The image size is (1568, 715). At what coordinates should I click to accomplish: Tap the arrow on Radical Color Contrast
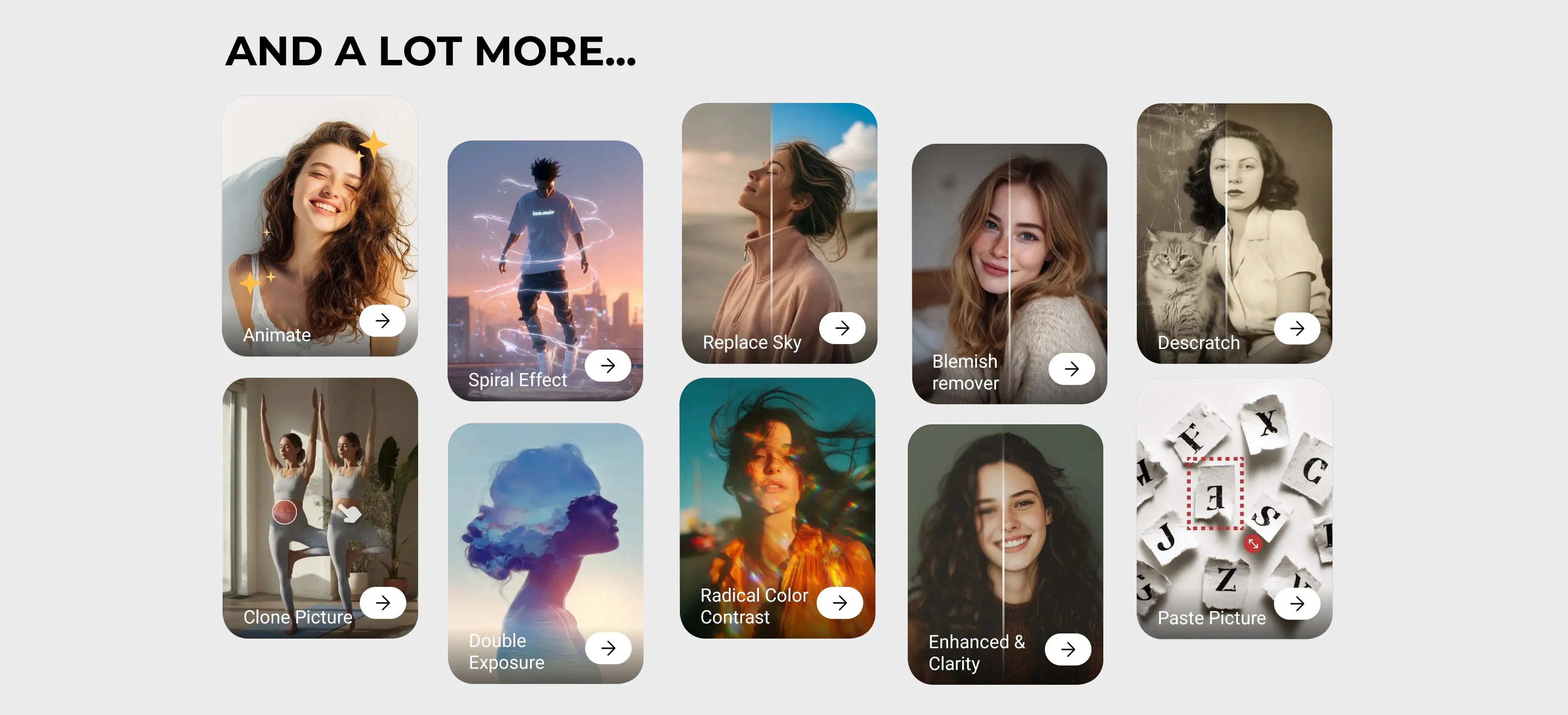click(840, 602)
